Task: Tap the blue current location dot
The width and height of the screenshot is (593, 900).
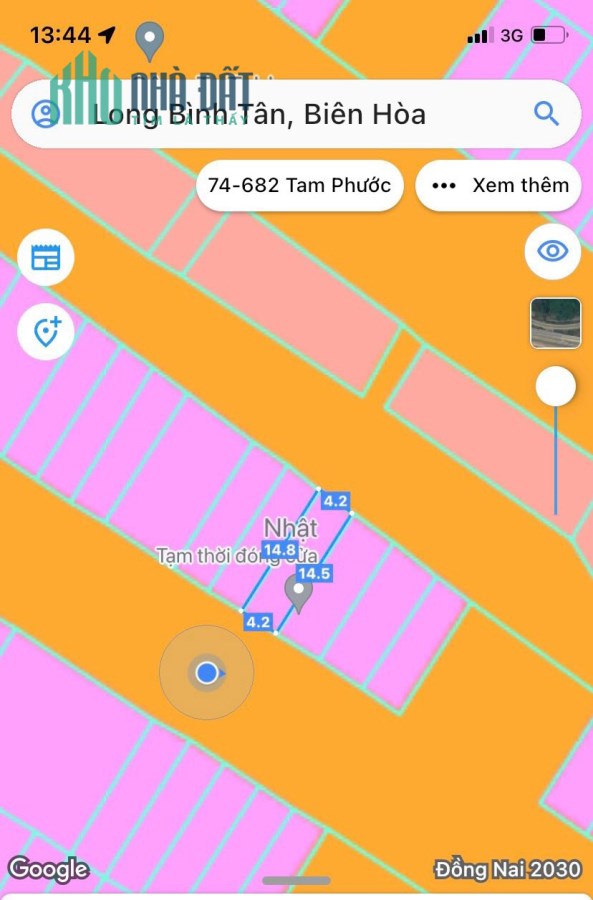Action: click(207, 672)
